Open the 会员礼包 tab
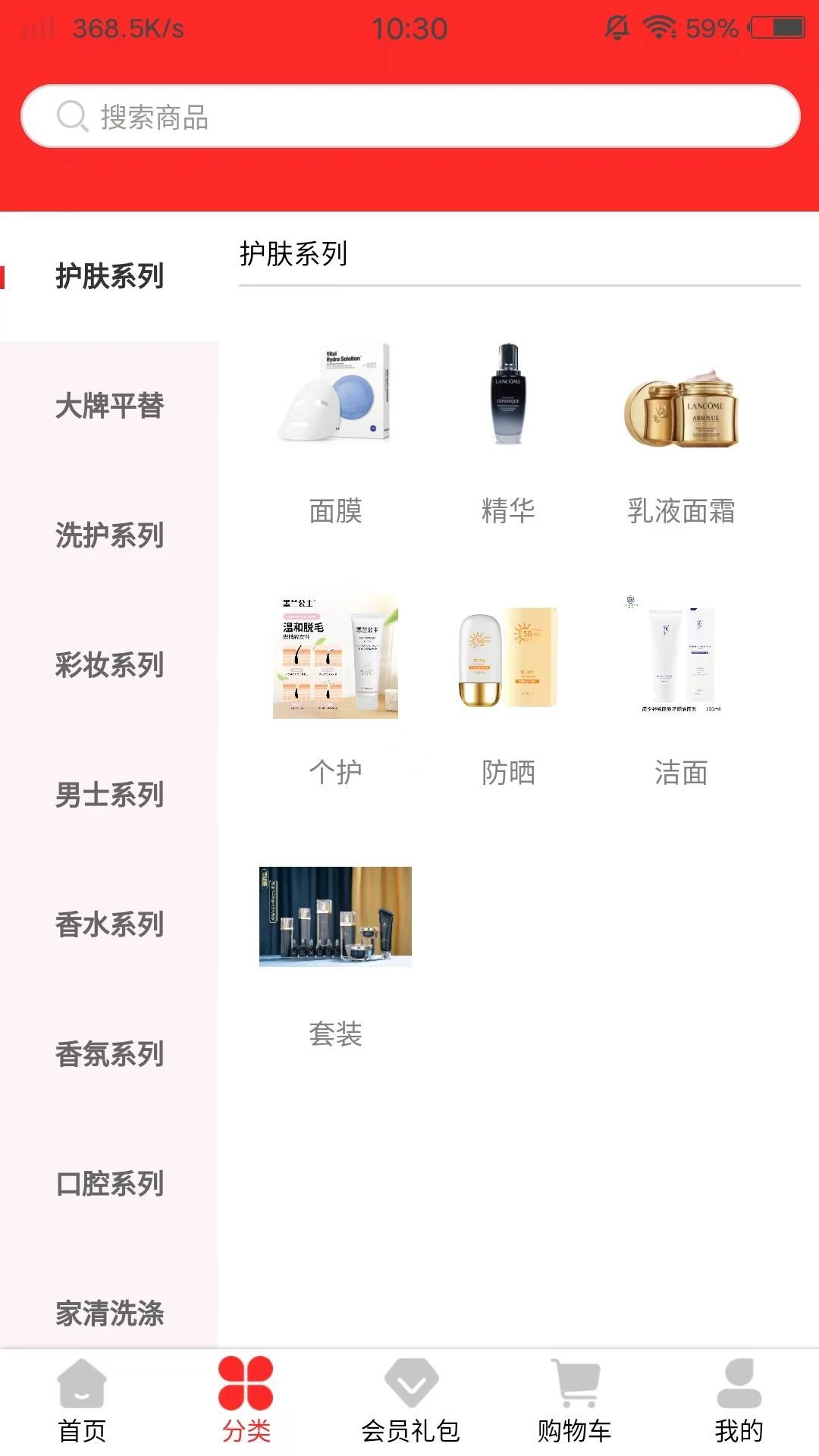The image size is (819, 1456). [410, 1401]
